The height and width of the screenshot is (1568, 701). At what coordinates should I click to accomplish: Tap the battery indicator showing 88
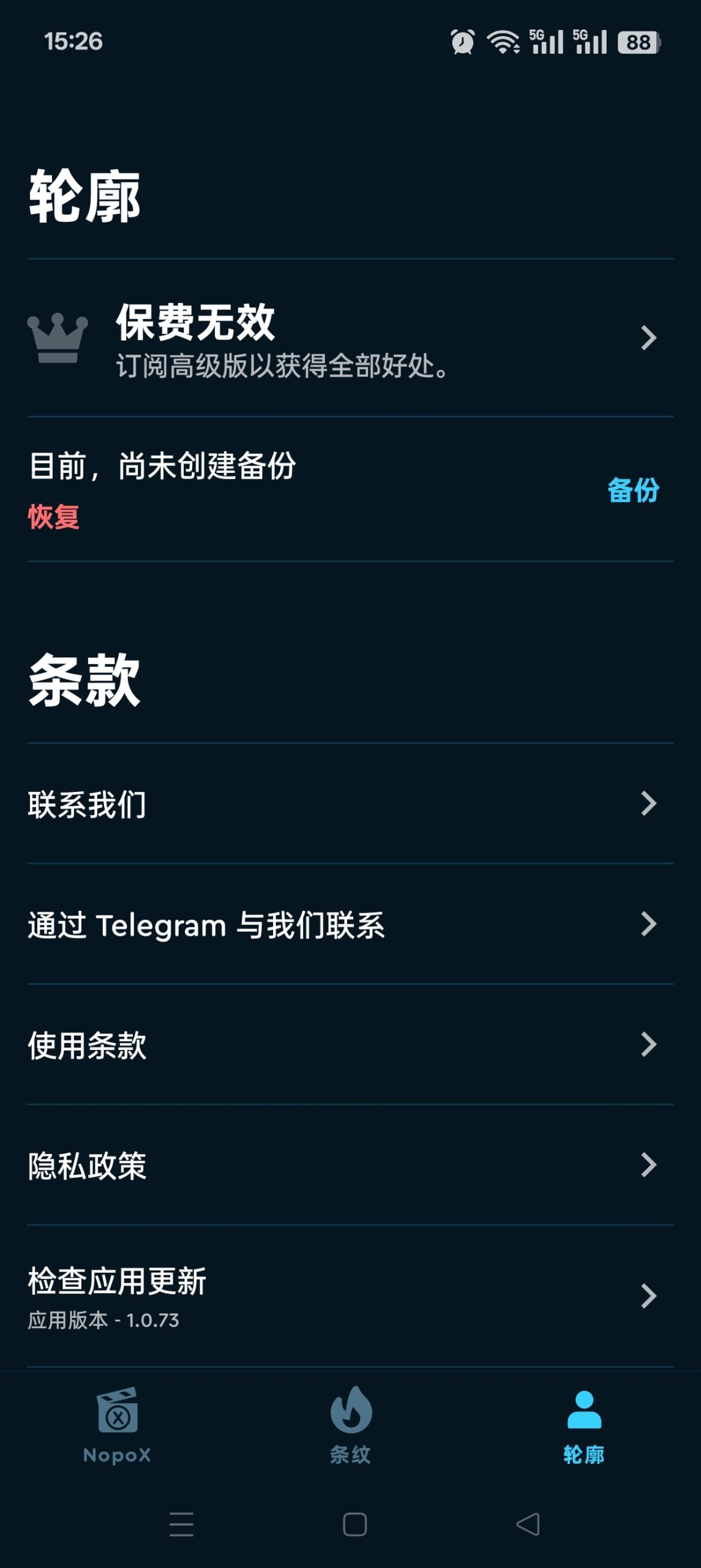coord(639,42)
